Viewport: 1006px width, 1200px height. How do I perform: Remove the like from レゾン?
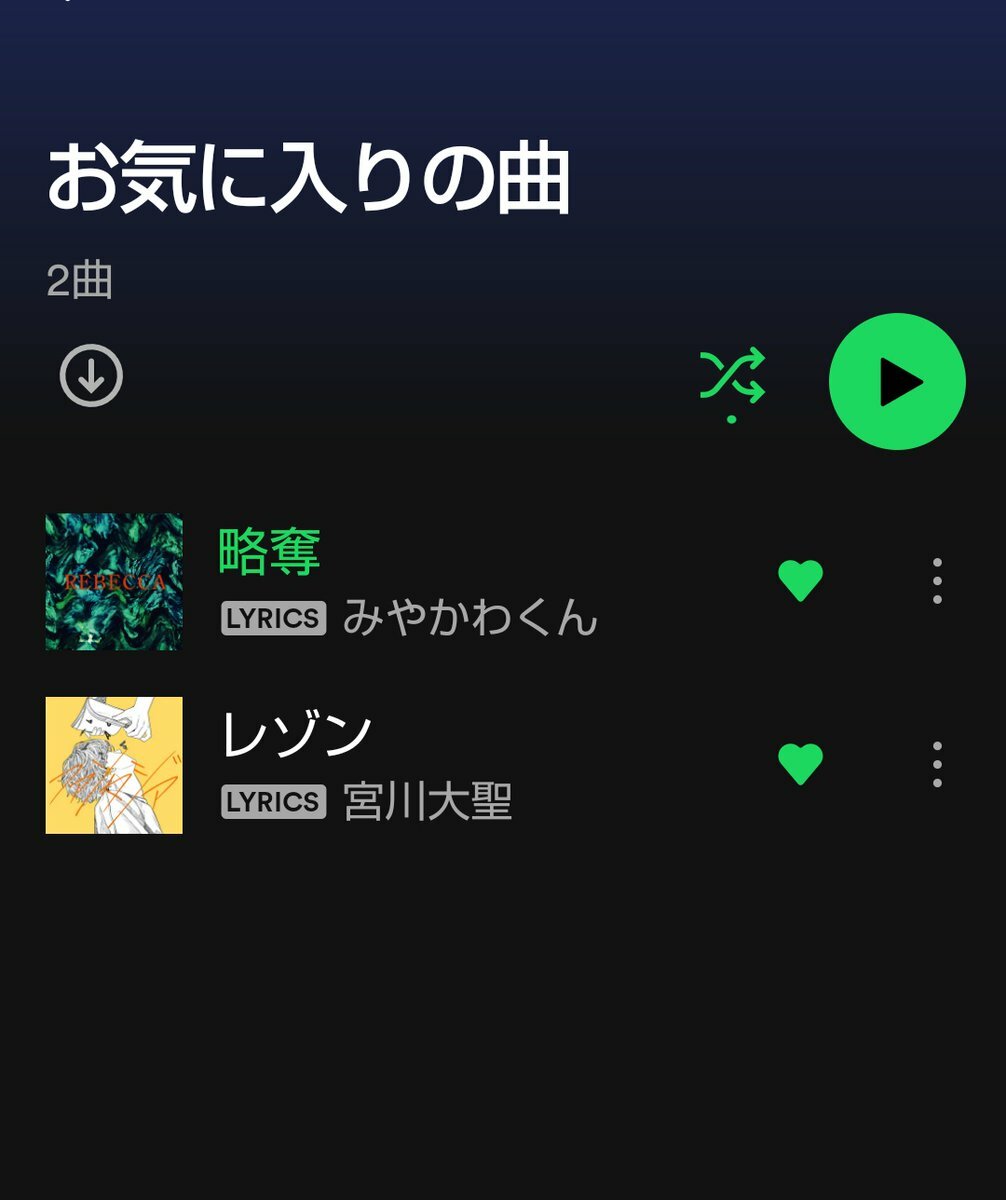pos(800,764)
